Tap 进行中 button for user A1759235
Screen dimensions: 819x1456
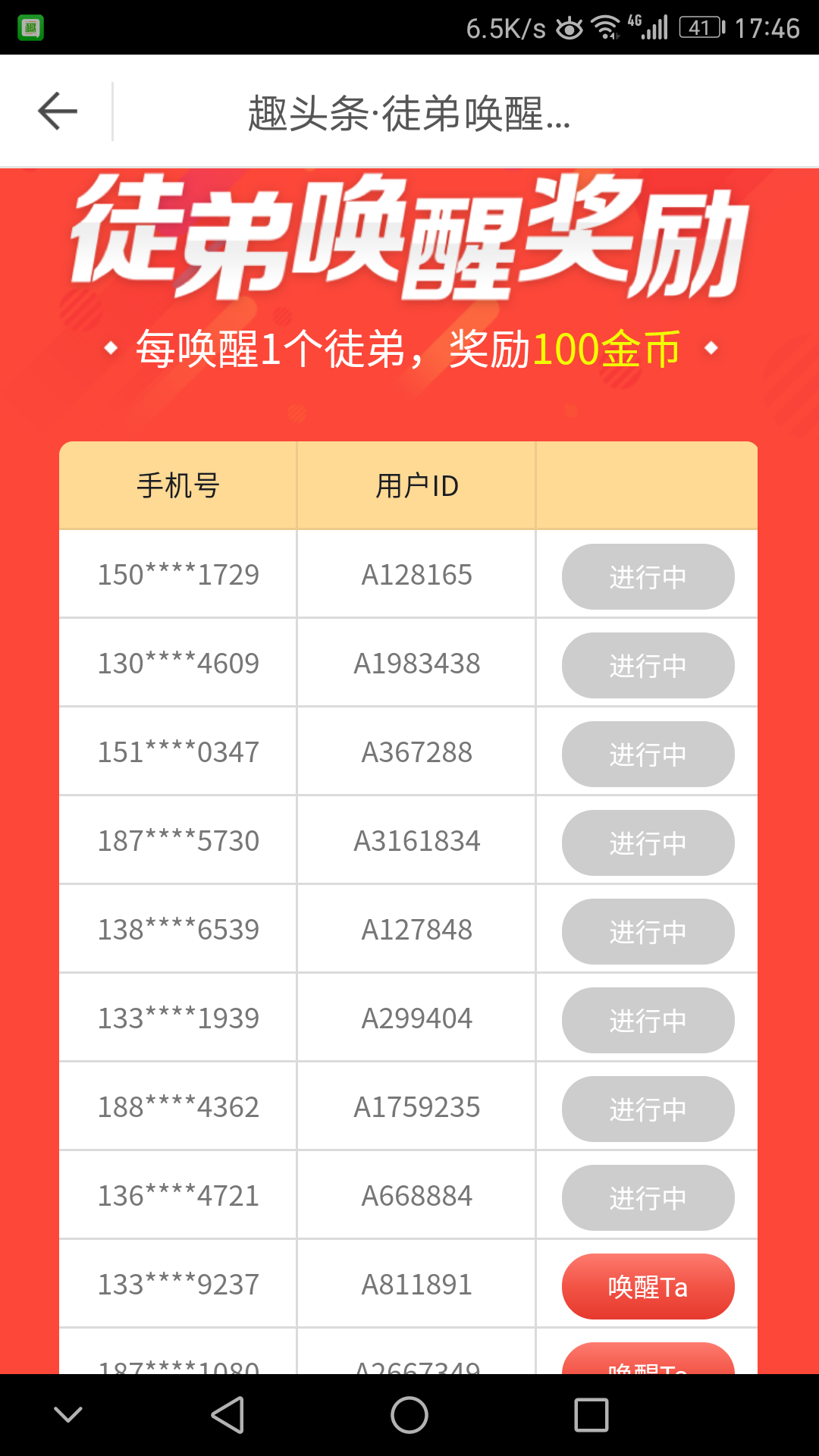click(648, 1109)
